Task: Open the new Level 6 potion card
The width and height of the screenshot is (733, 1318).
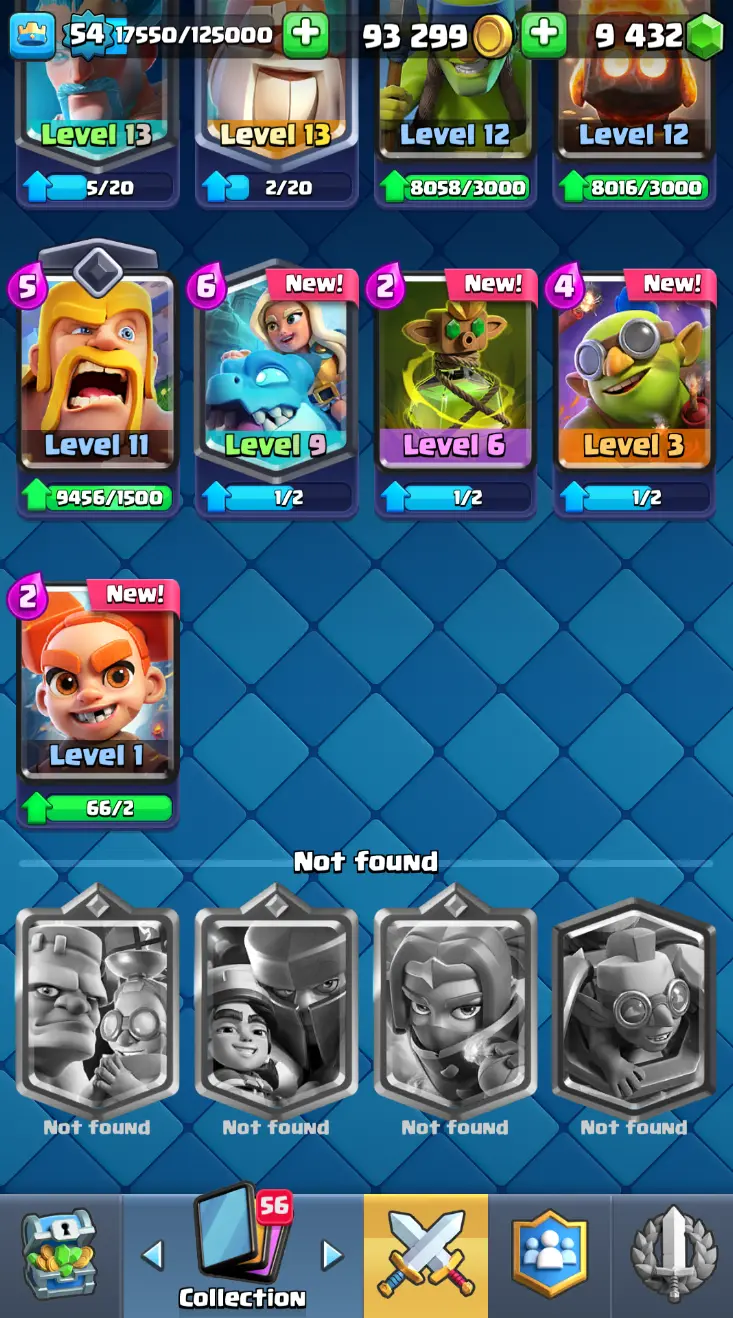Action: tap(455, 375)
